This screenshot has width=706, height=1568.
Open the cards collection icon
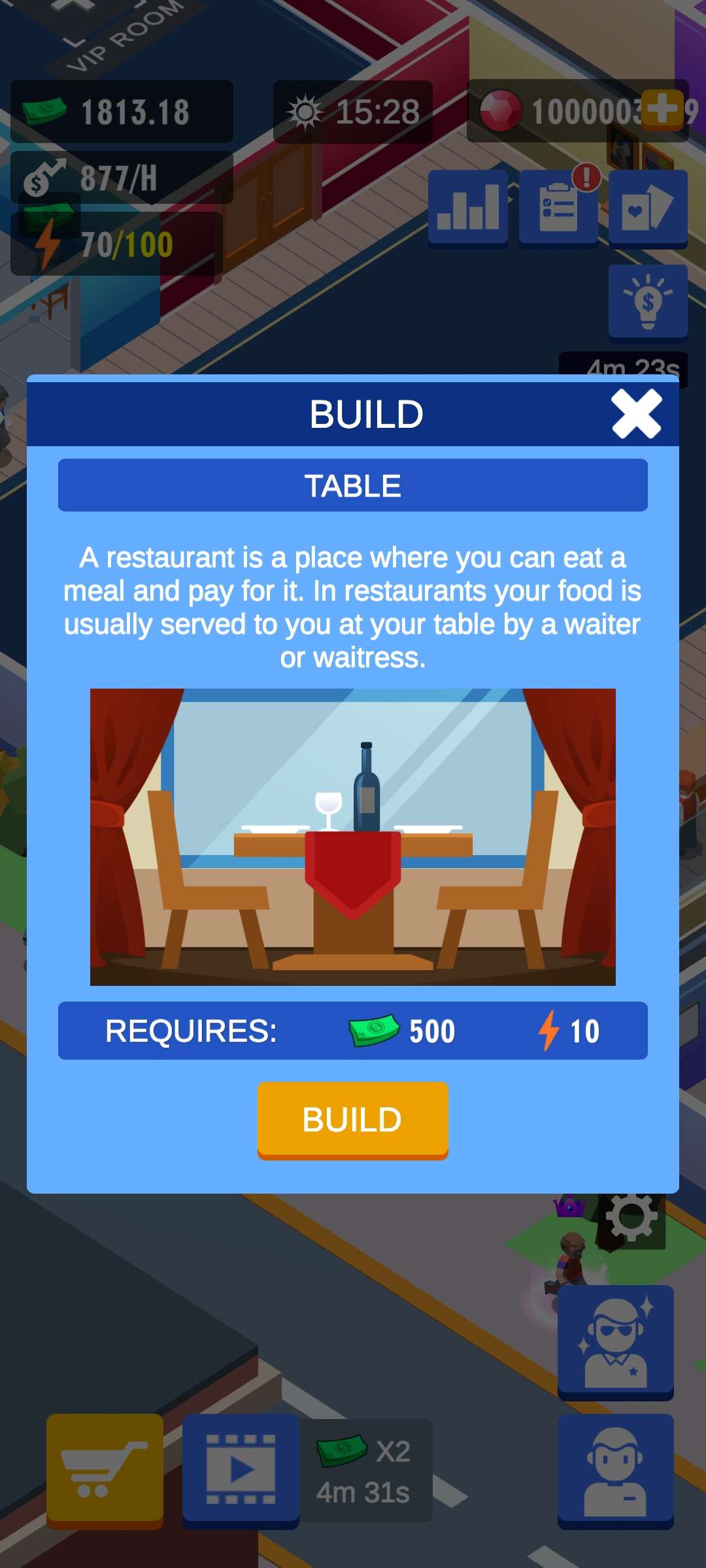(647, 208)
